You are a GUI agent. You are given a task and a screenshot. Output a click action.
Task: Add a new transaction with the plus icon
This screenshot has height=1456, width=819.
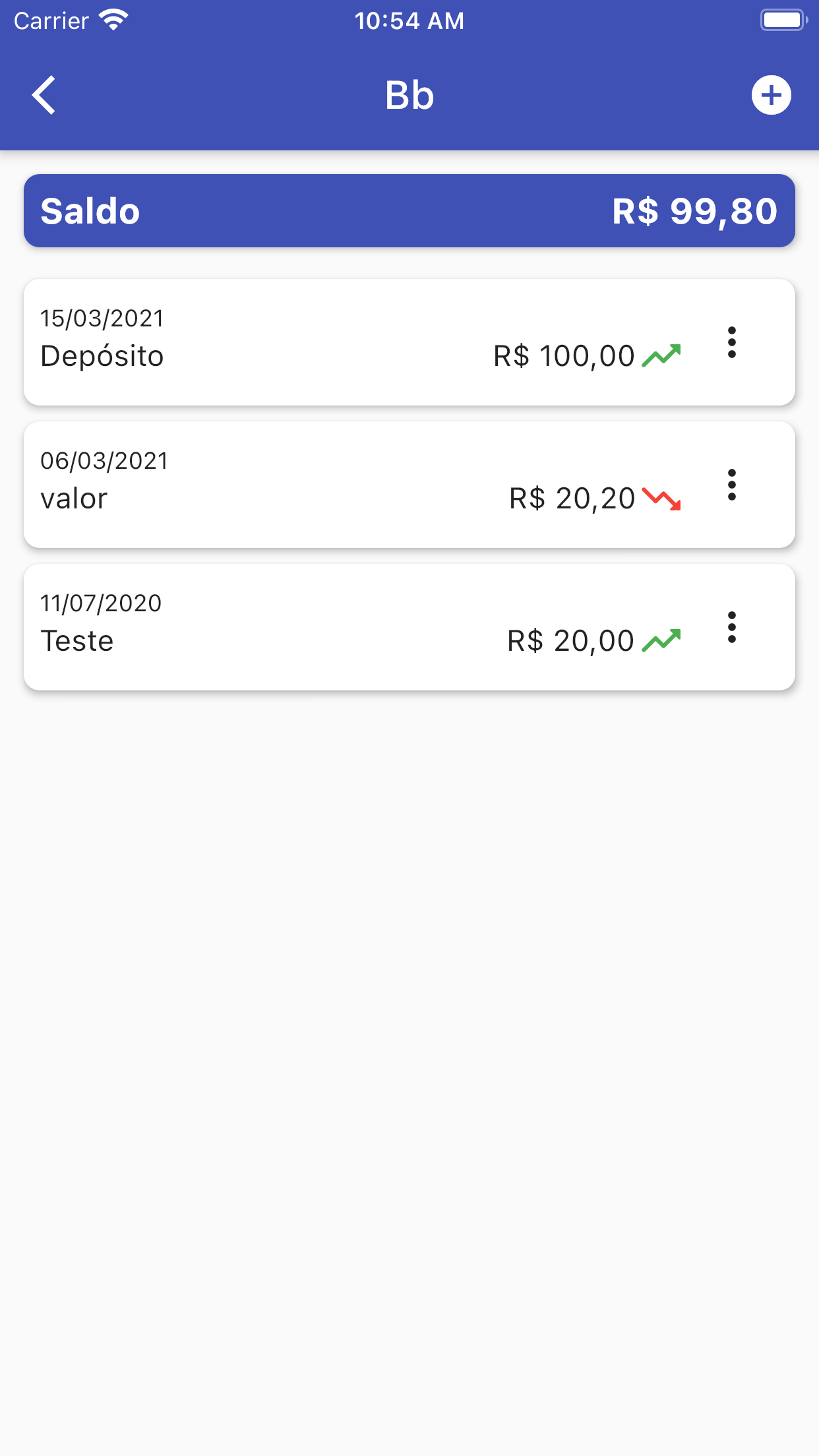pyautogui.click(x=771, y=96)
